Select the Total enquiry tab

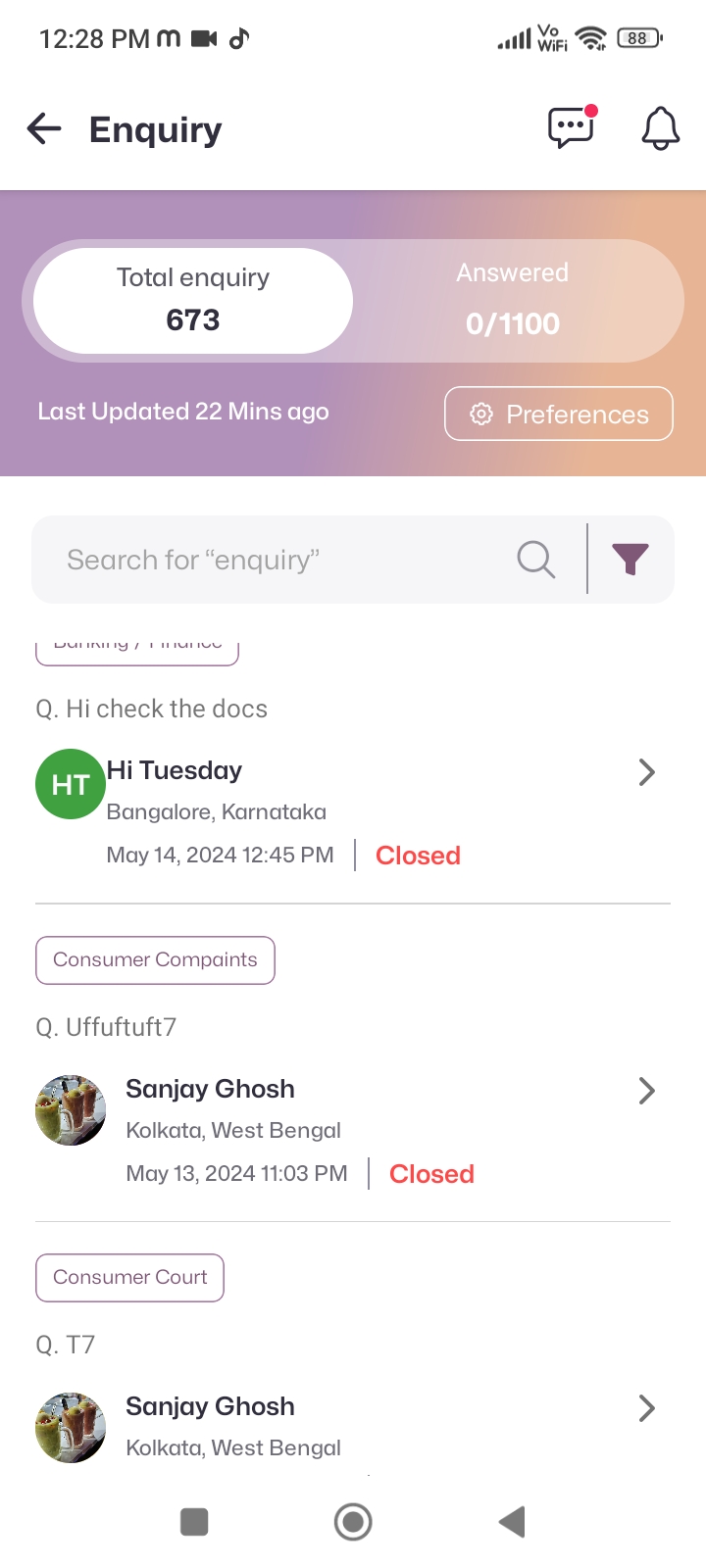tap(193, 300)
